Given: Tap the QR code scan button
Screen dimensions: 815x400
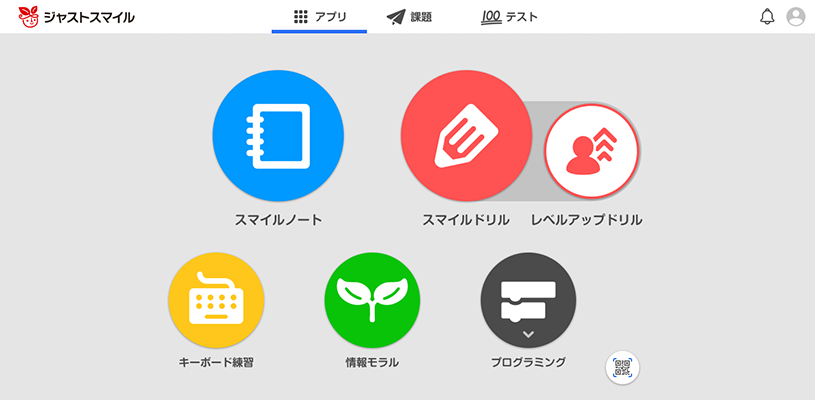Looking at the screenshot, I should pyautogui.click(x=623, y=367).
